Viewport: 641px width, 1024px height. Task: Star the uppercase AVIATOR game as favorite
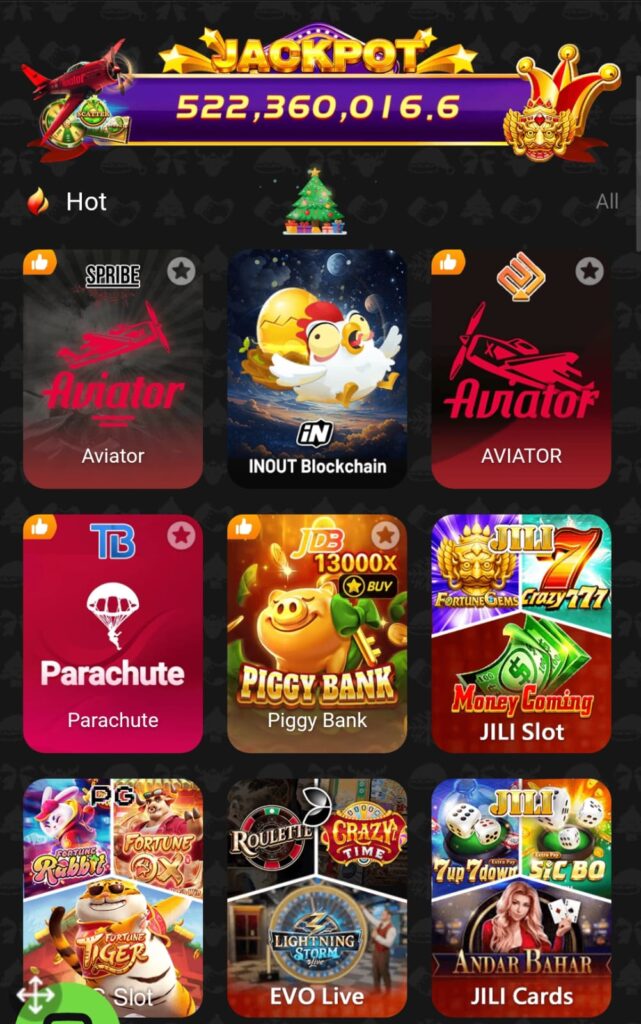tap(589, 270)
